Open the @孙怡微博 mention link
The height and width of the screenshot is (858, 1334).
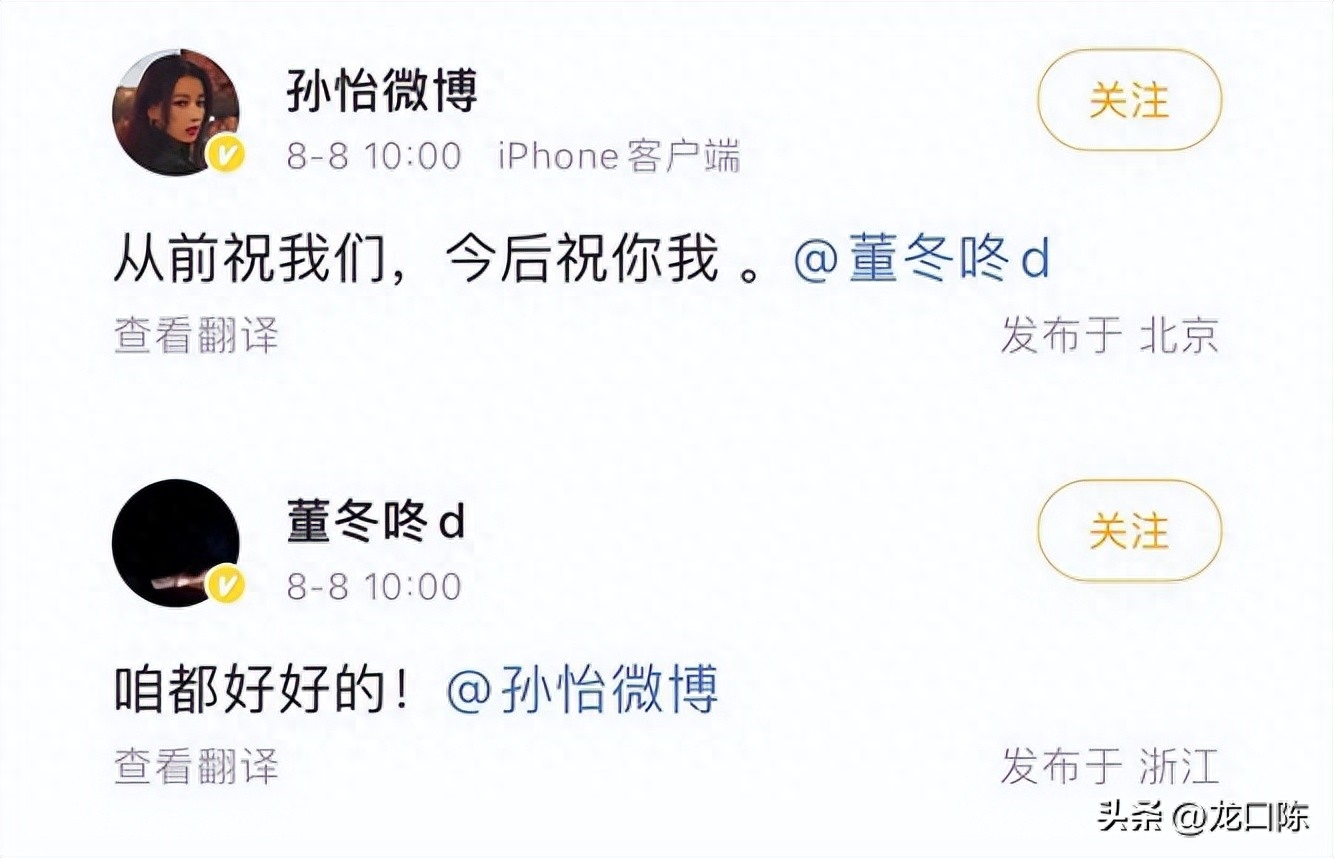click(582, 692)
